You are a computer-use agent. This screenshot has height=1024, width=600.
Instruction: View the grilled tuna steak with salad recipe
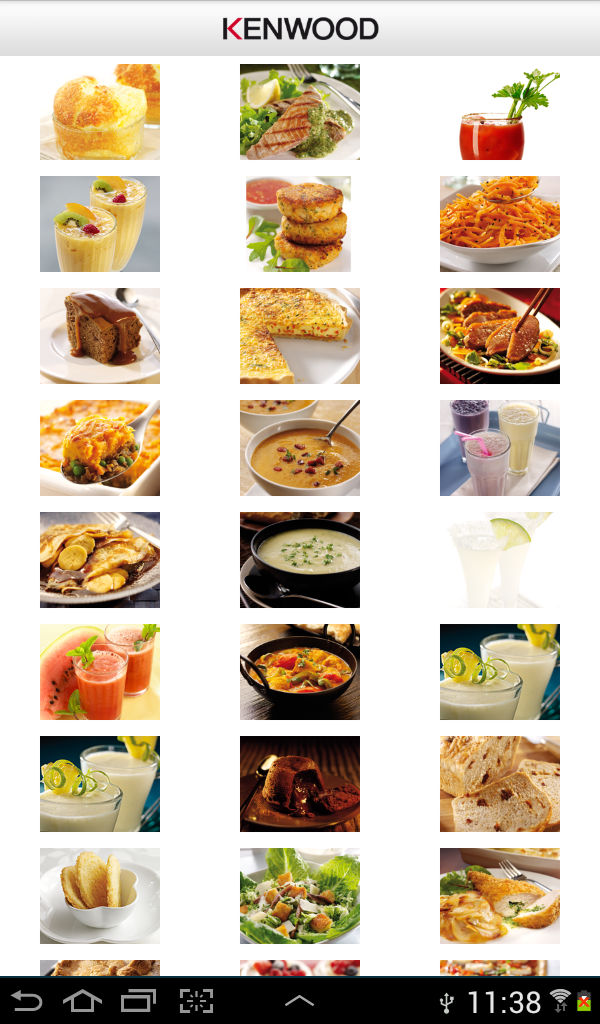(x=300, y=112)
